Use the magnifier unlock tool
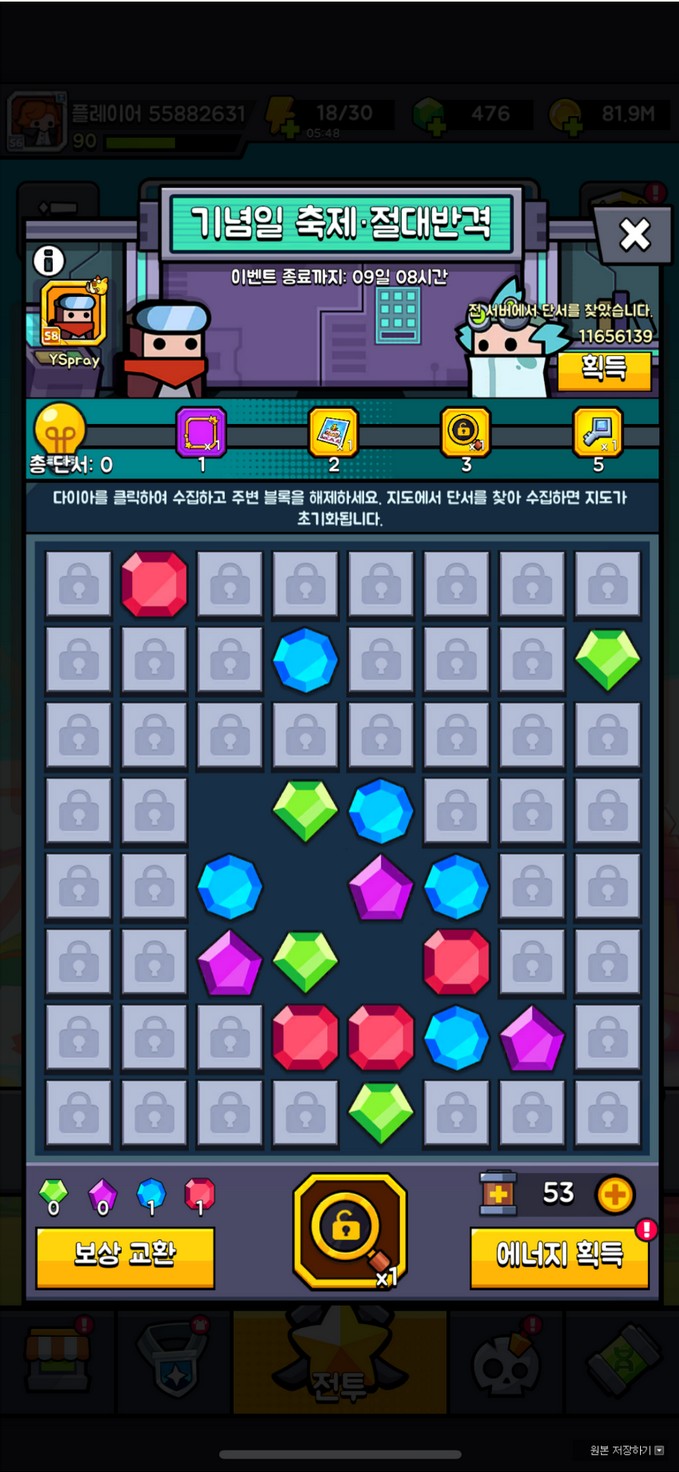The height and width of the screenshot is (1472, 679). pyautogui.click(x=350, y=1232)
